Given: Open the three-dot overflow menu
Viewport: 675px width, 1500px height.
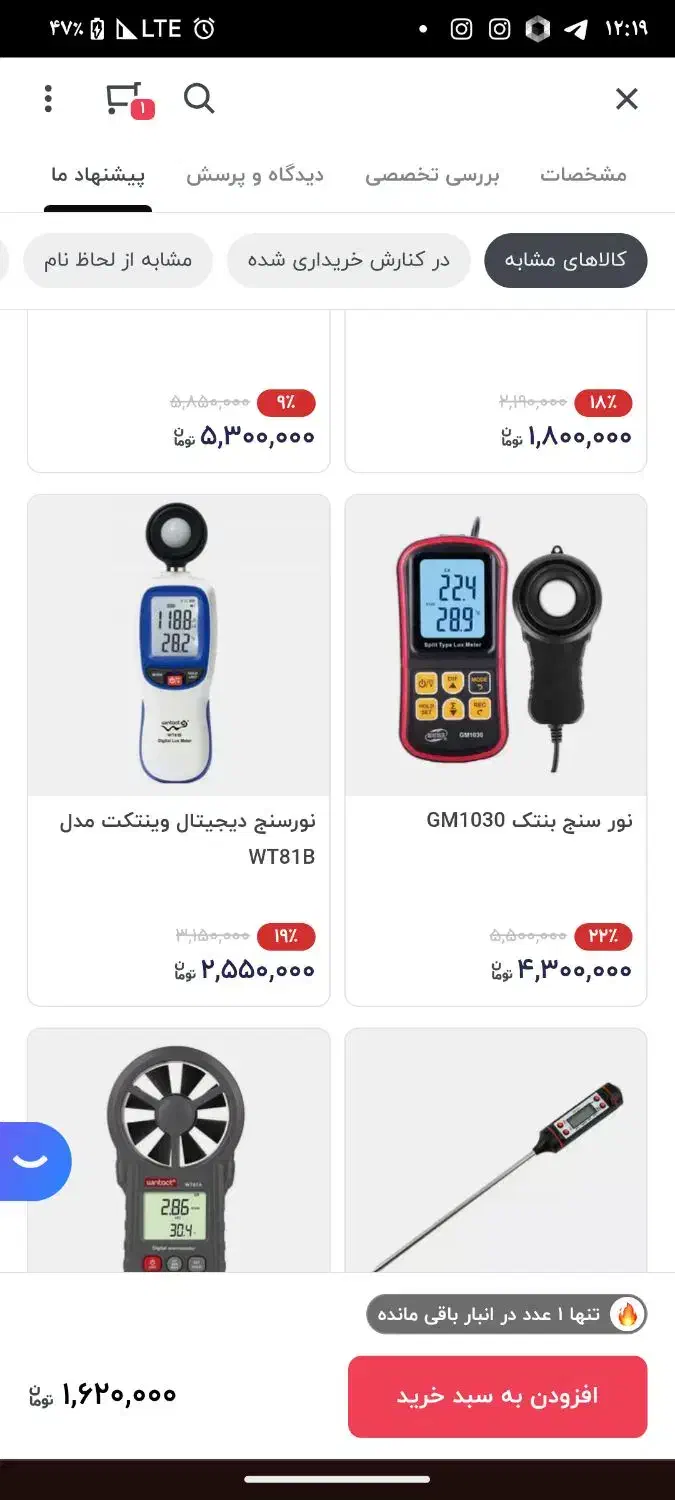Looking at the screenshot, I should pos(48,99).
